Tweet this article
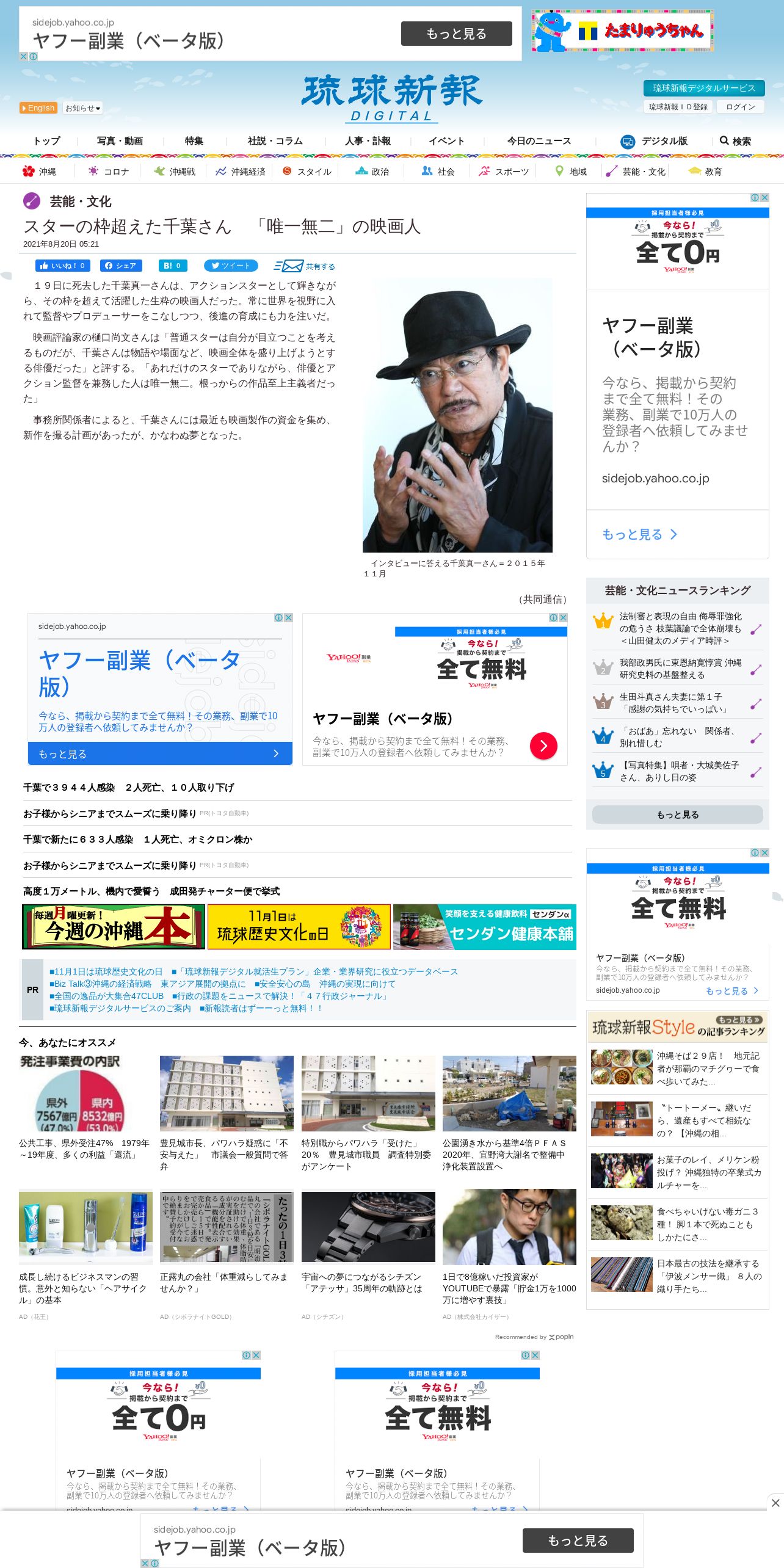The width and height of the screenshot is (784, 1568). pos(231,266)
